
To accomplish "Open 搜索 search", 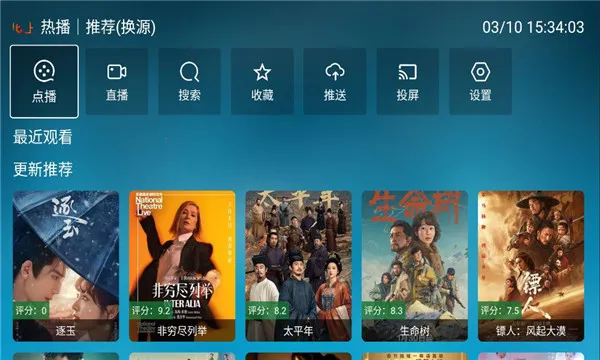I will pos(189,81).
